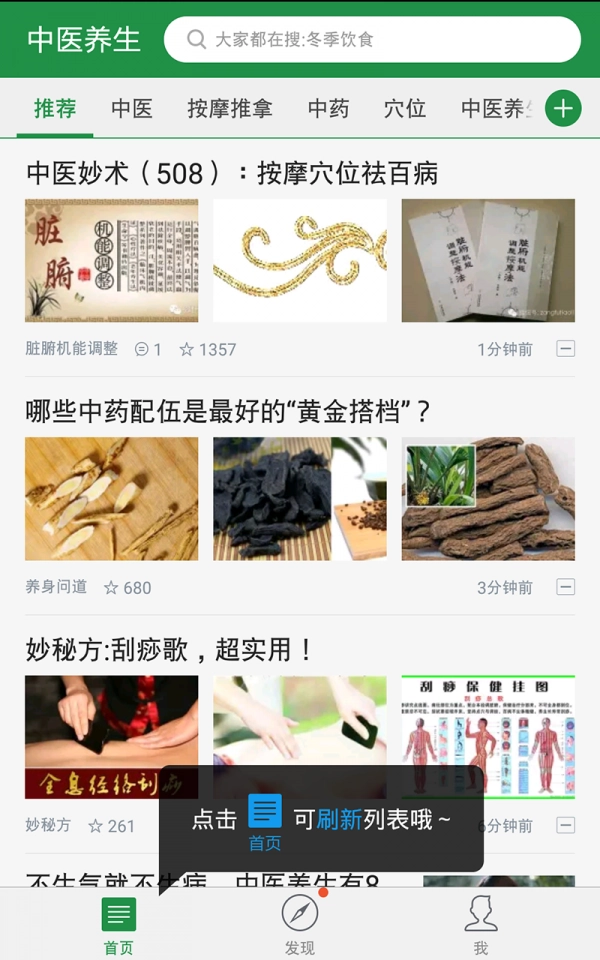
Task: View the 脏腑 机能调整 thumbnail image
Action: 112,260
